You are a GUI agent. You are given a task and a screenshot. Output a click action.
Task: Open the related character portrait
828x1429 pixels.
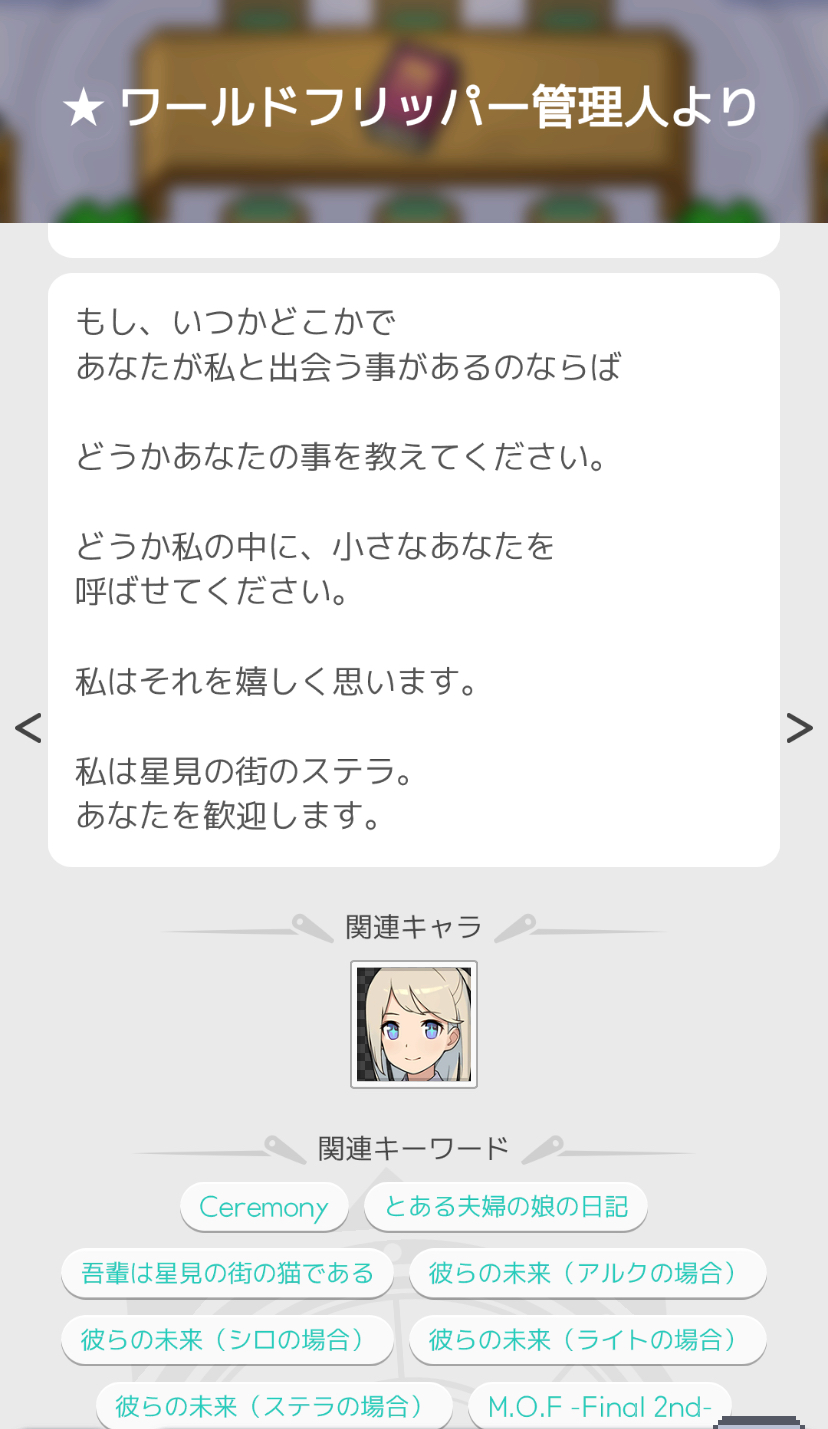click(414, 1024)
